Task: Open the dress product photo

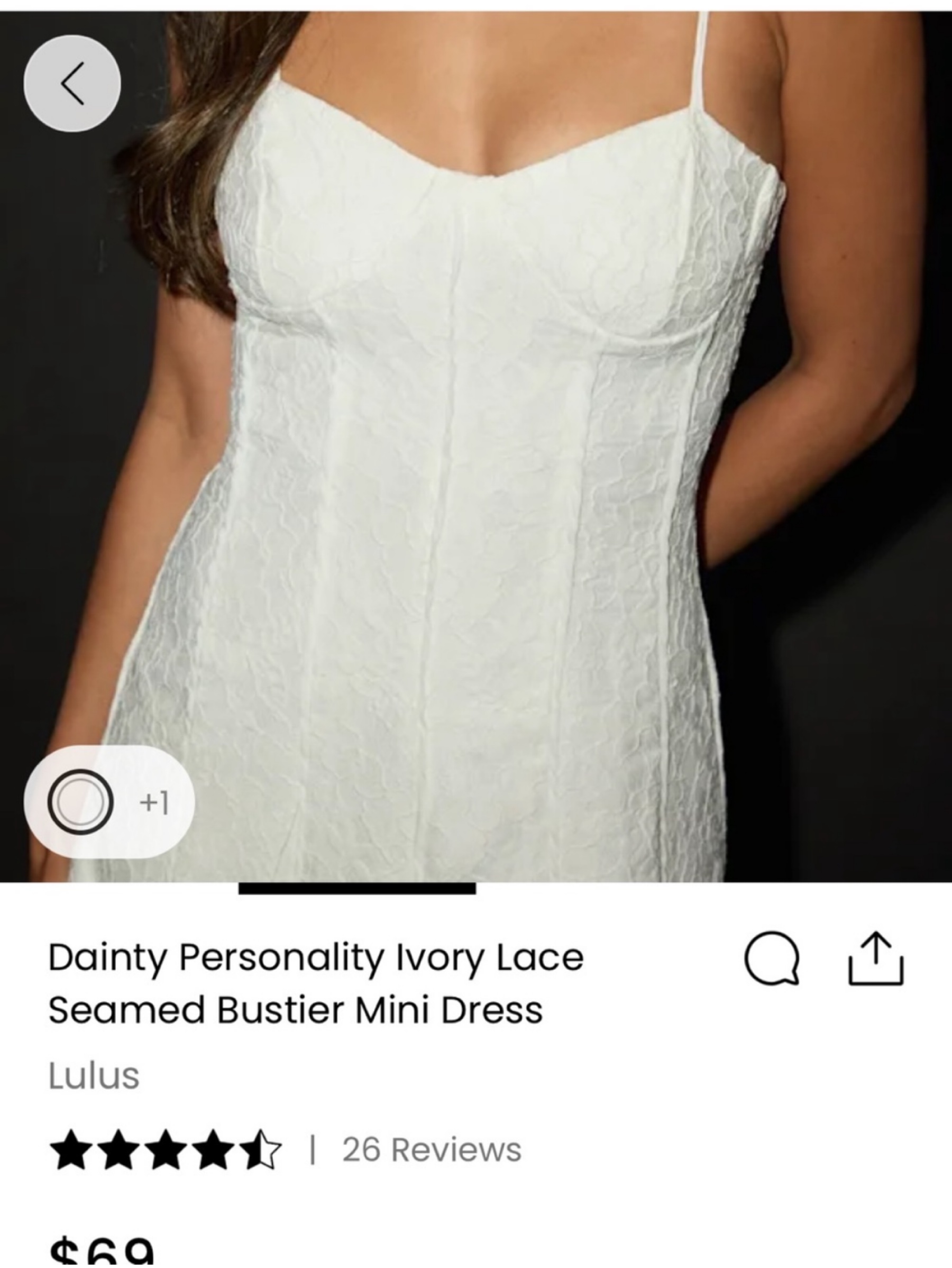Action: (x=475, y=447)
